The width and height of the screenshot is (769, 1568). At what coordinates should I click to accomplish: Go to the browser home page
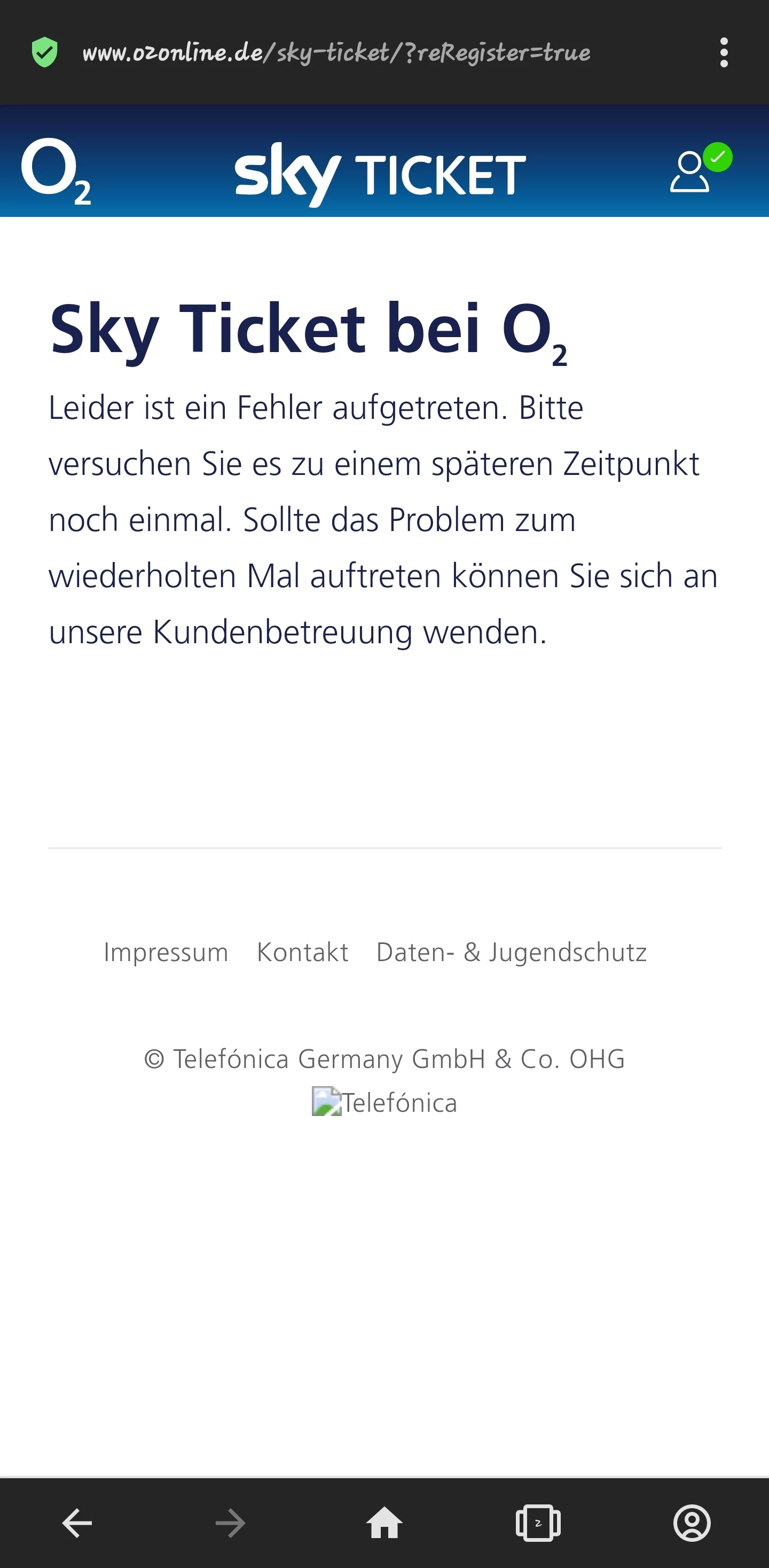click(384, 1523)
